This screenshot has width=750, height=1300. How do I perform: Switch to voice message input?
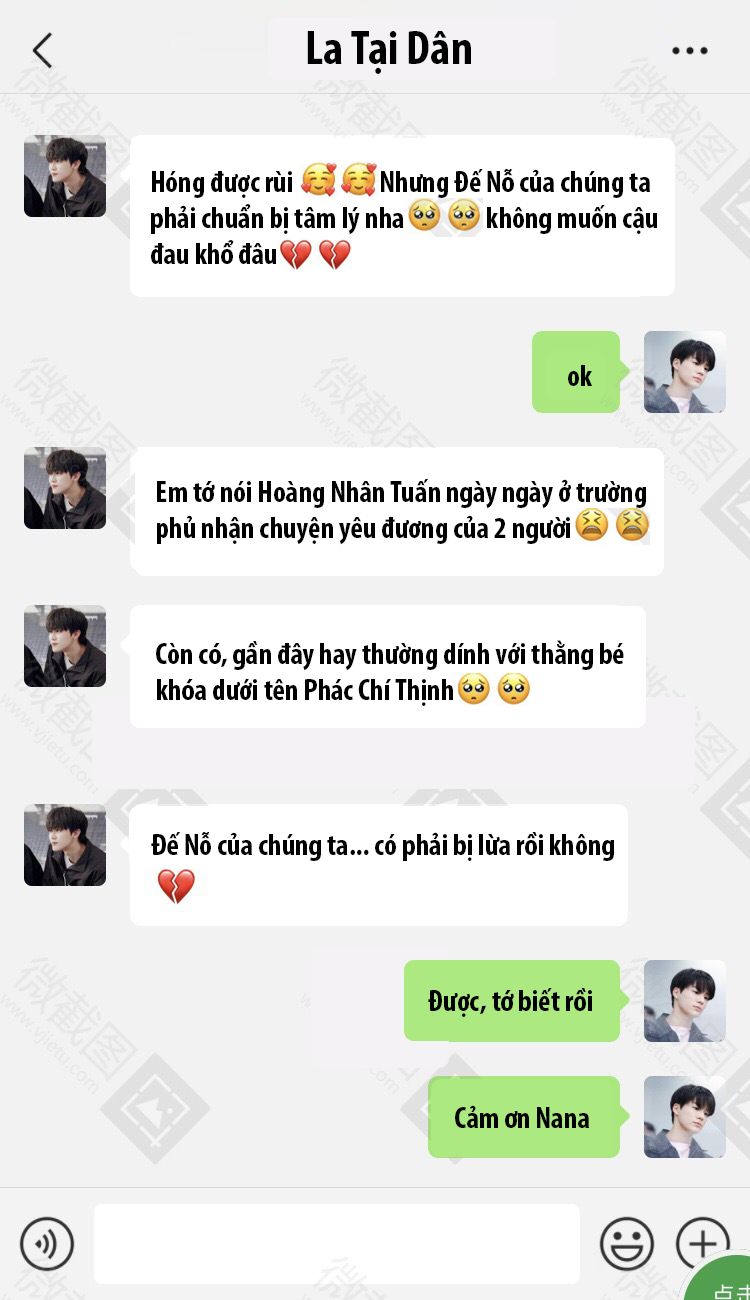[47, 1244]
